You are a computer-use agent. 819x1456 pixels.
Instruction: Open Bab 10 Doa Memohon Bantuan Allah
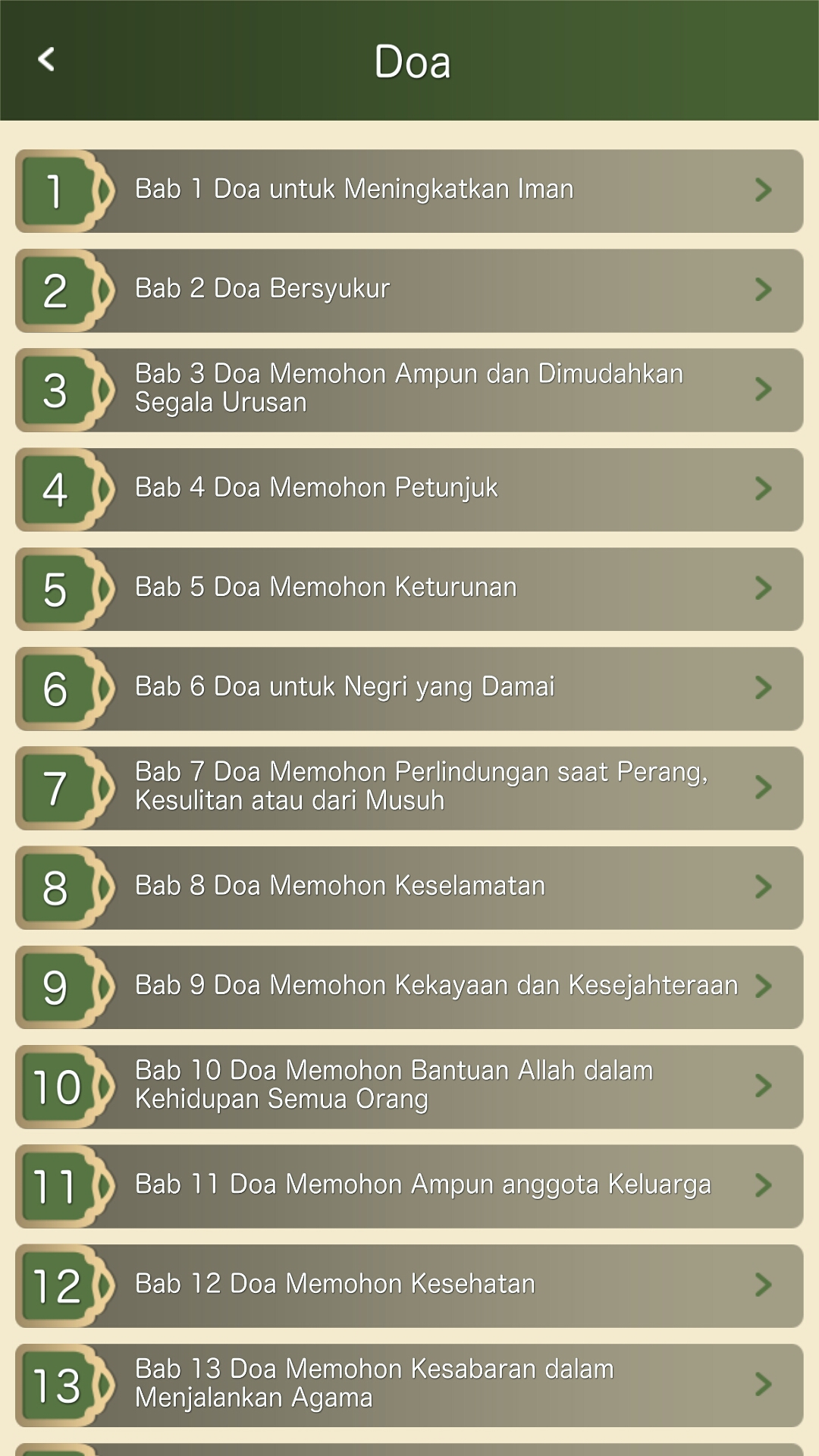(x=409, y=1086)
